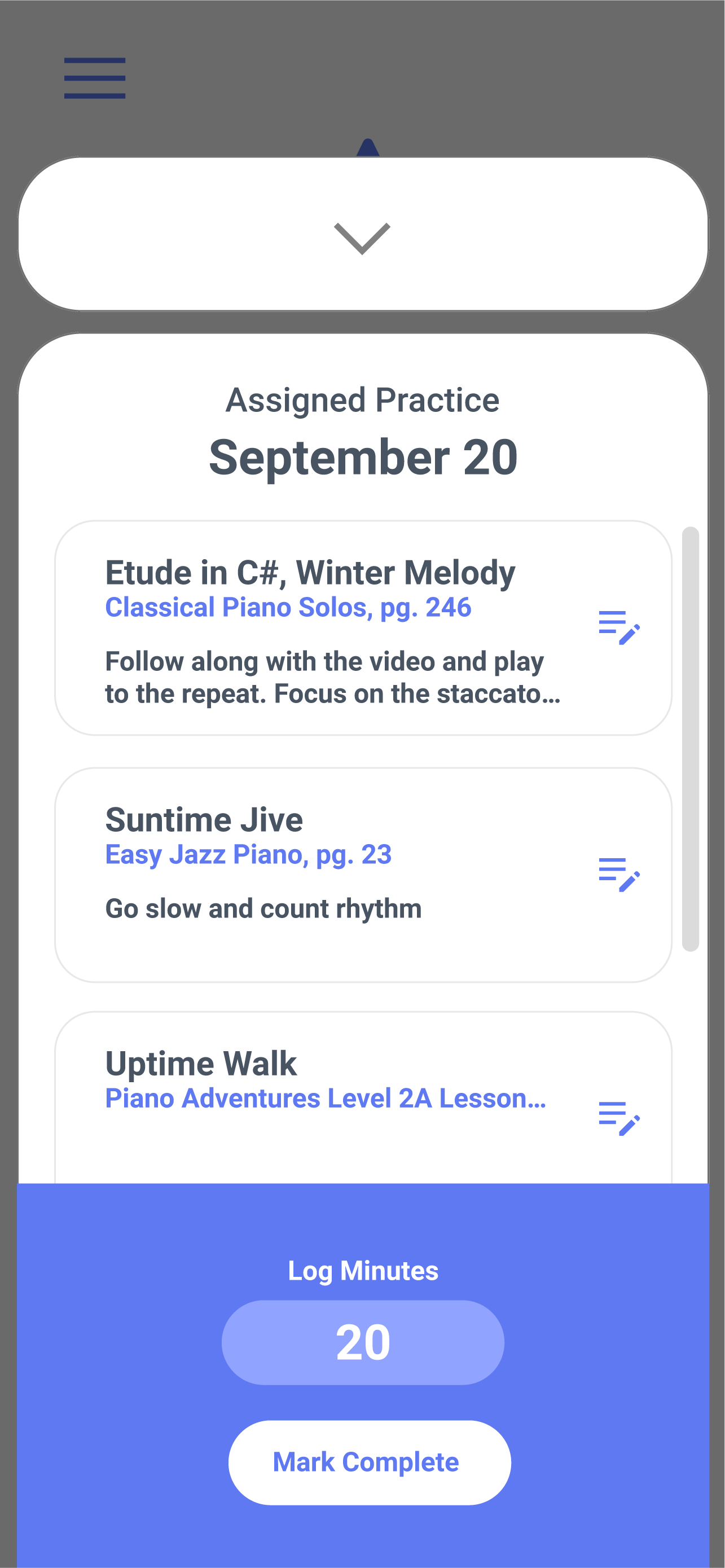Edit notes for Uptime Walk
Screen dimensions: 725x1568
coord(618,1118)
